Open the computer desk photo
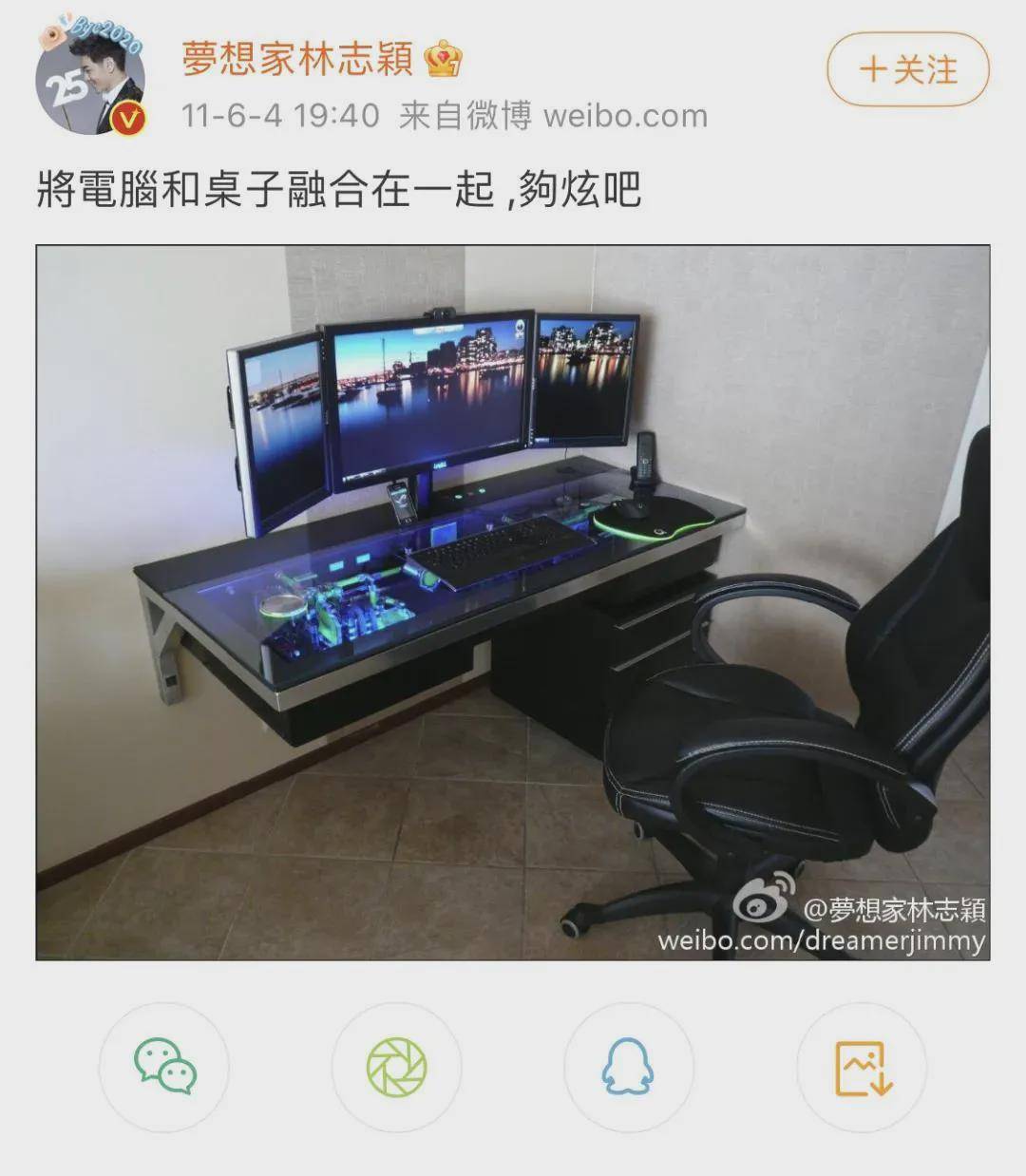Screen dimensions: 1026x1176 (x=513, y=602)
